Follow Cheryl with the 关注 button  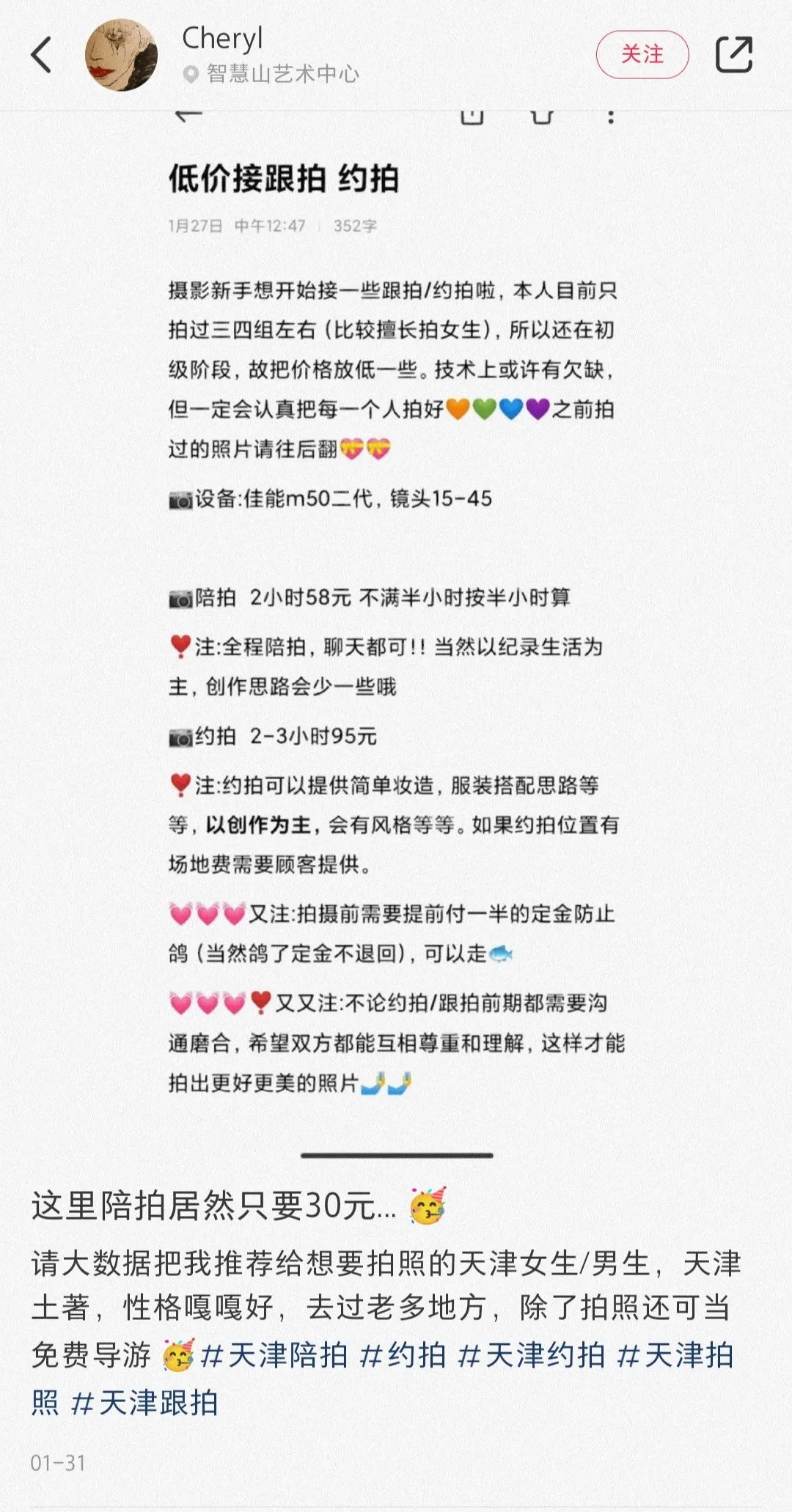(642, 55)
